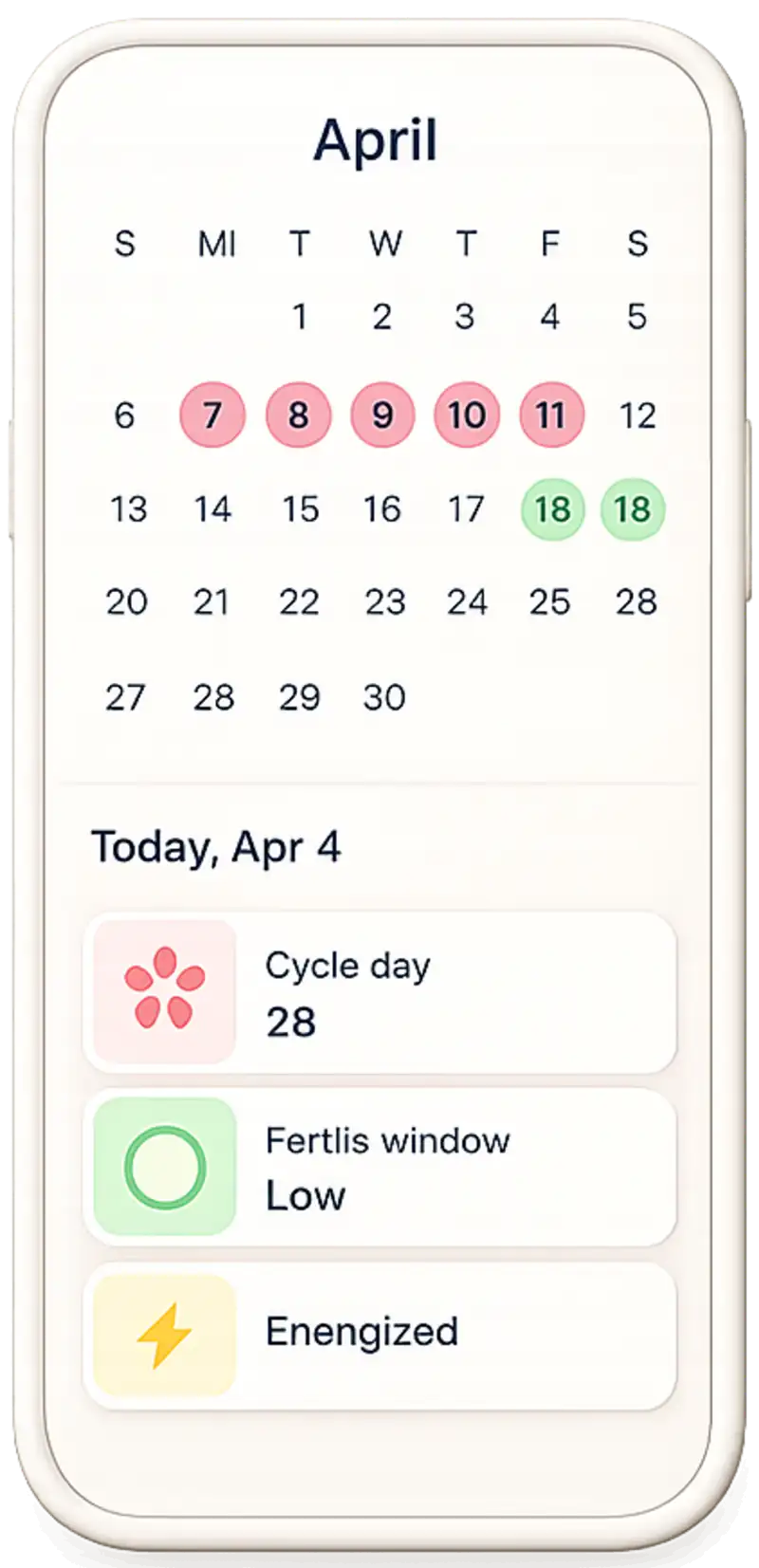The height and width of the screenshot is (1568, 759).
Task: Click the period day 7 marker
Action: (x=213, y=415)
